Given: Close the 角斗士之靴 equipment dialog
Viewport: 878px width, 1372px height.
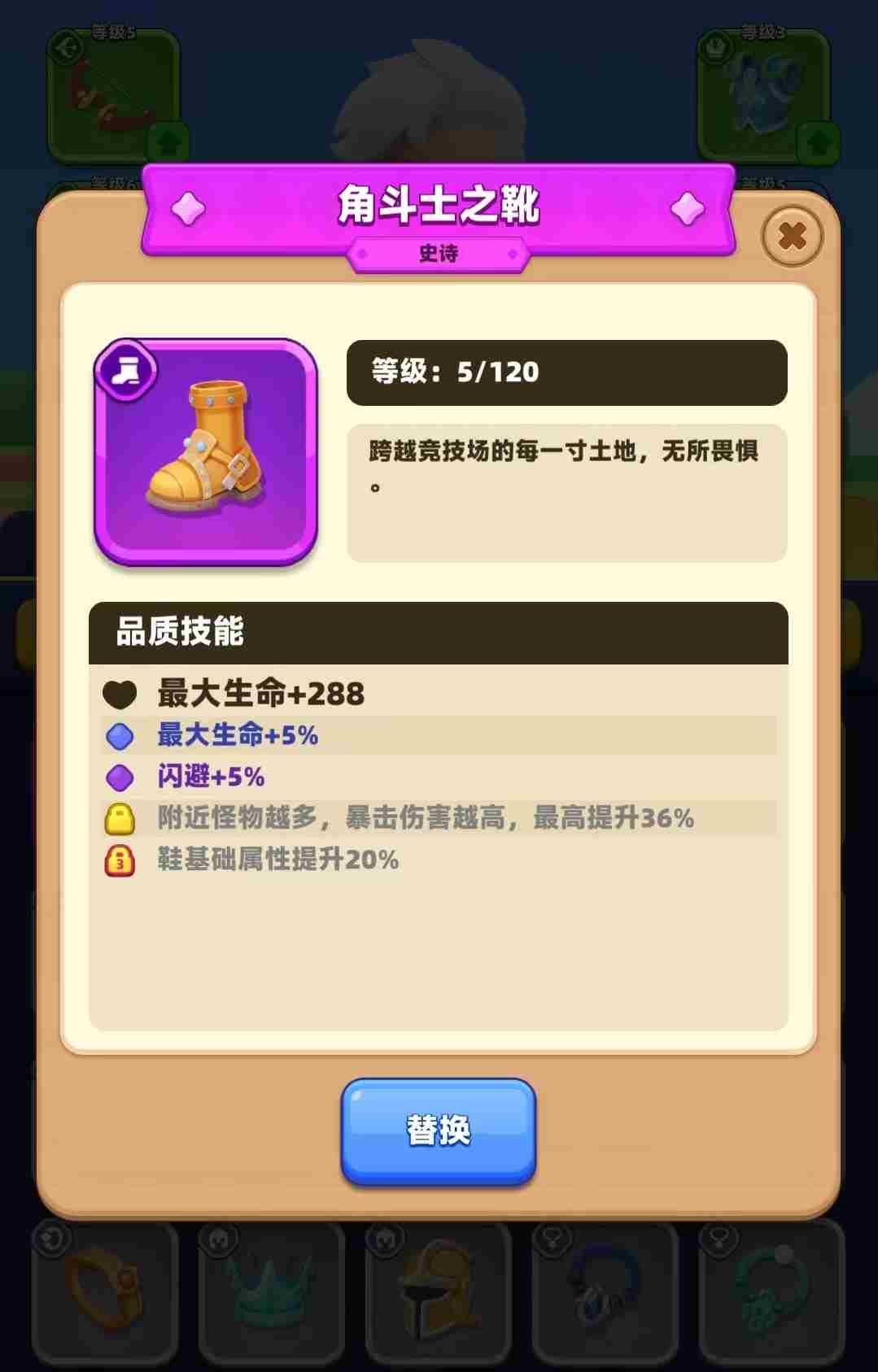Looking at the screenshot, I should (792, 236).
